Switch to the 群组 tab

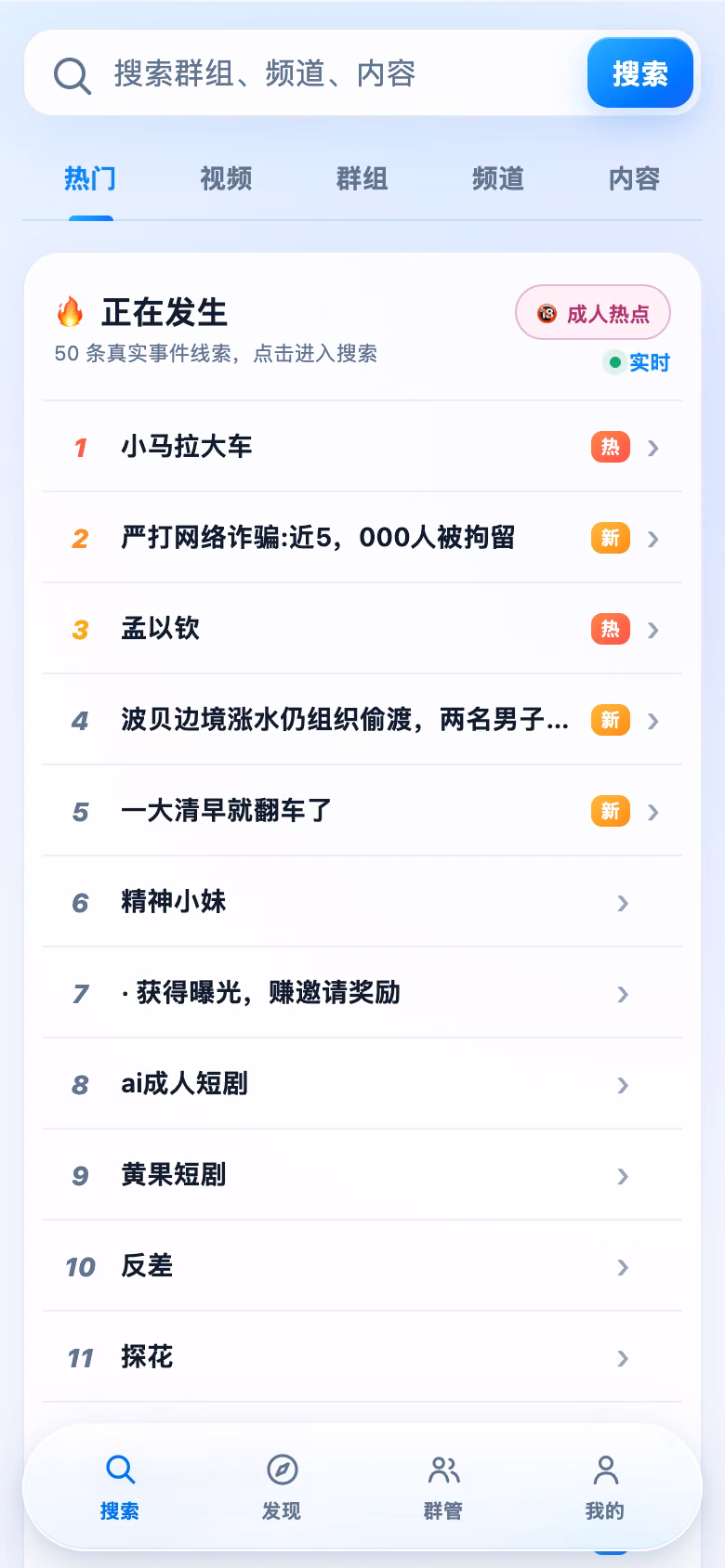[x=362, y=178]
